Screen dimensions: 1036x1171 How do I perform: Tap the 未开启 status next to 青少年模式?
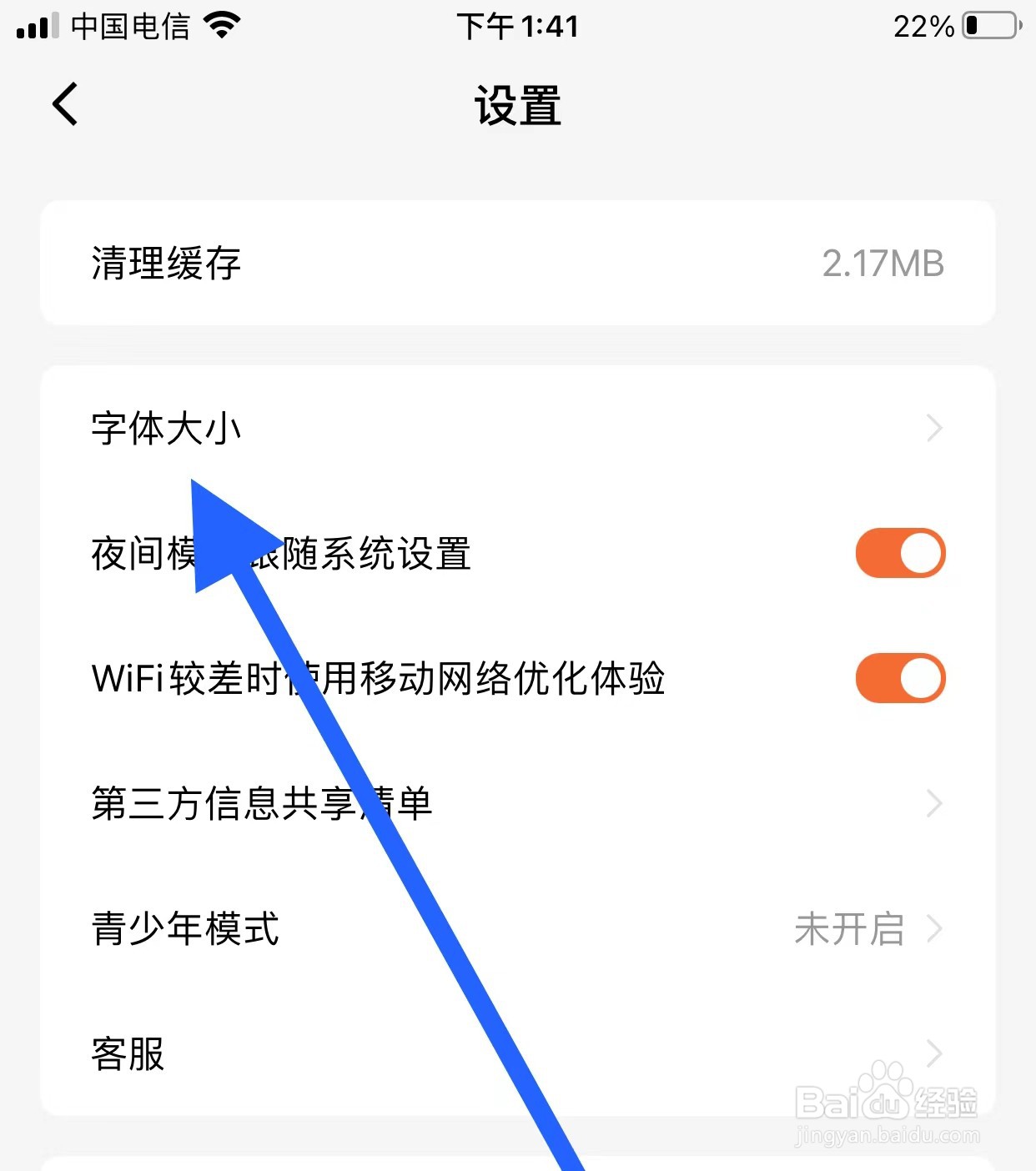[x=851, y=930]
